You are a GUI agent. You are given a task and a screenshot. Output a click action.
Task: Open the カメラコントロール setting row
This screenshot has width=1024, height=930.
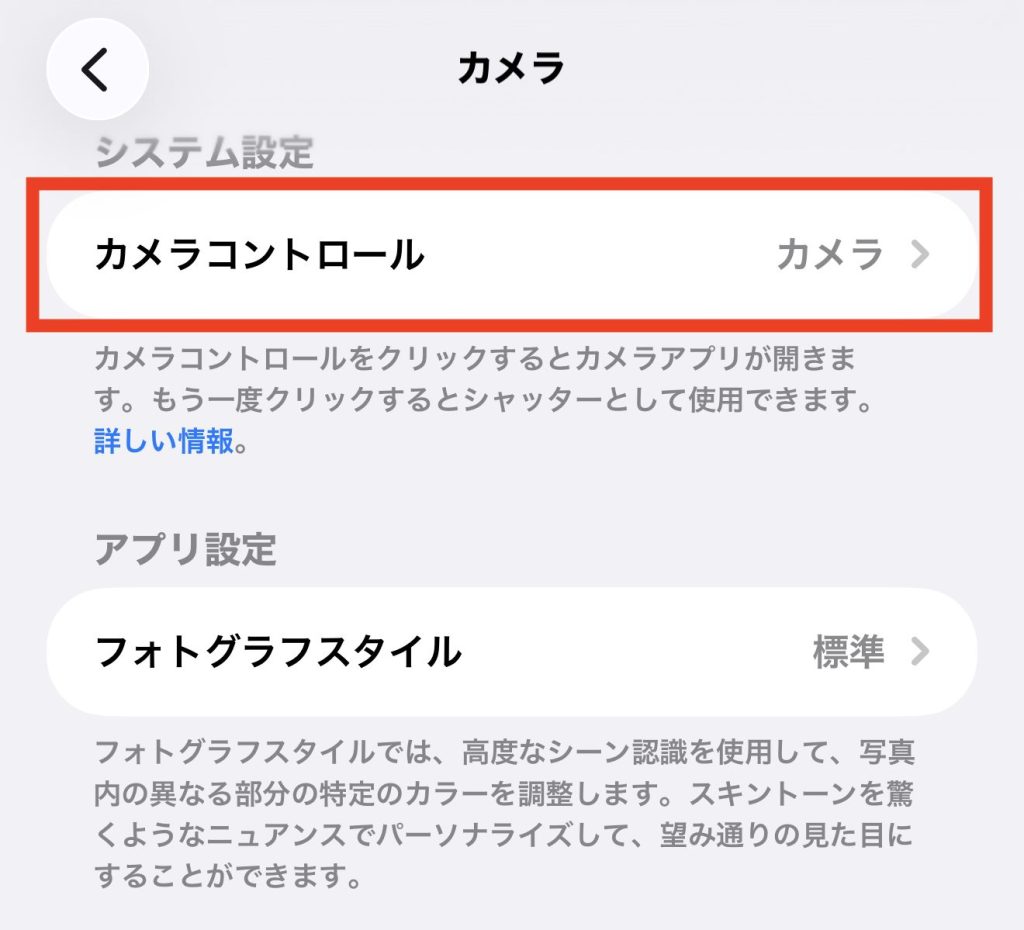point(510,255)
